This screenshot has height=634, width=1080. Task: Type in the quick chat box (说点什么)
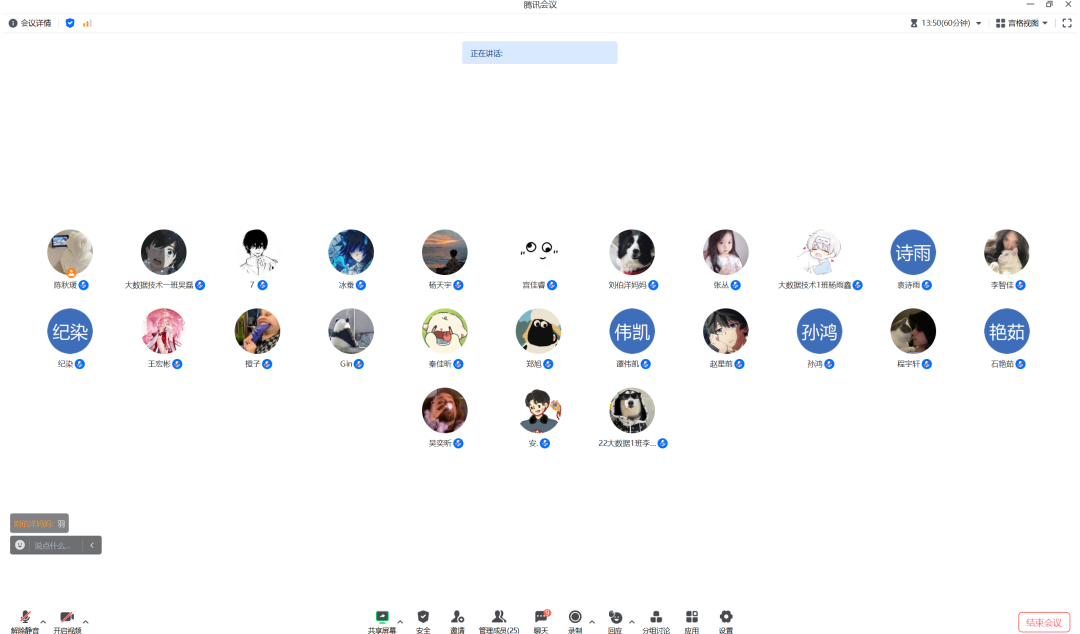[x=53, y=545]
